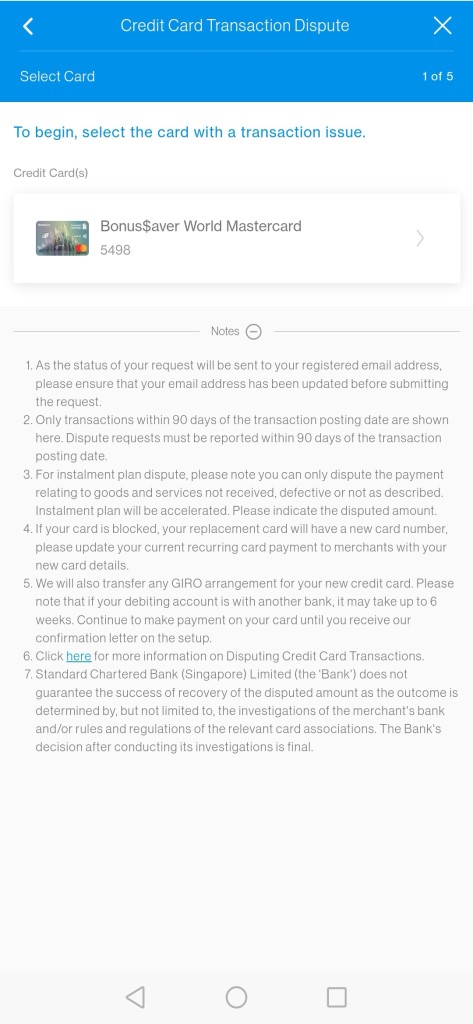
Task: Select the Bonus$aver World Mastercard 5498
Action: click(x=236, y=238)
